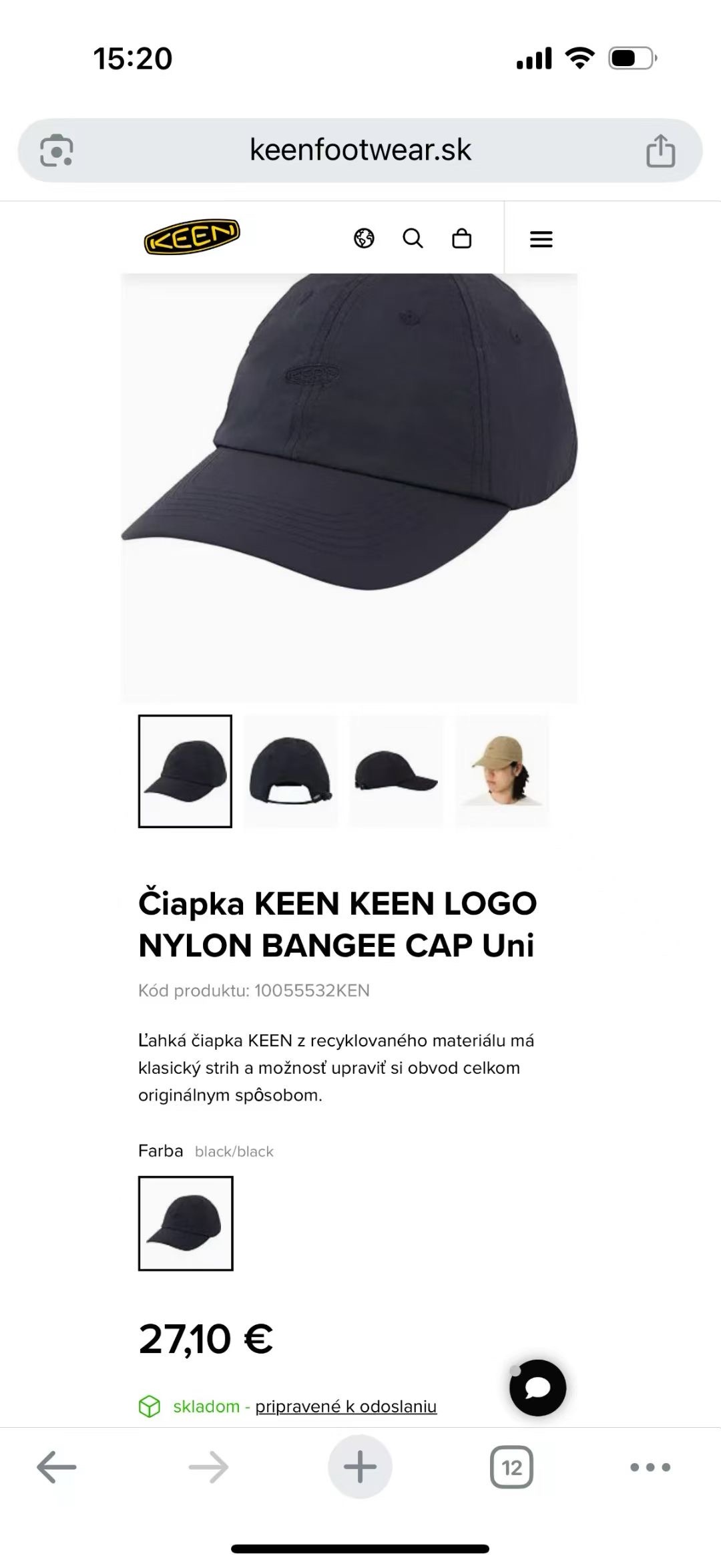View the back-view cap thumbnail
This screenshot has width=721, height=1568.
[290, 771]
